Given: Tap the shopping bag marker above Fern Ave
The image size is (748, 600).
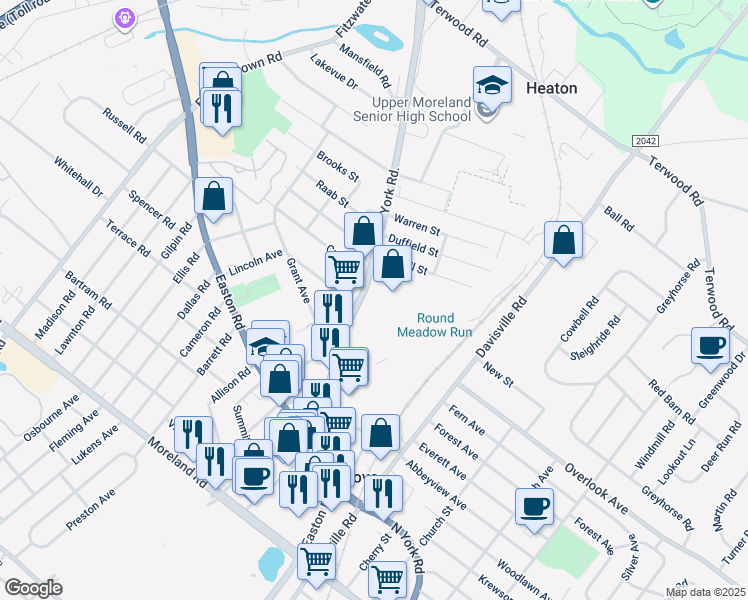Looking at the screenshot, I should pyautogui.click(x=380, y=436).
